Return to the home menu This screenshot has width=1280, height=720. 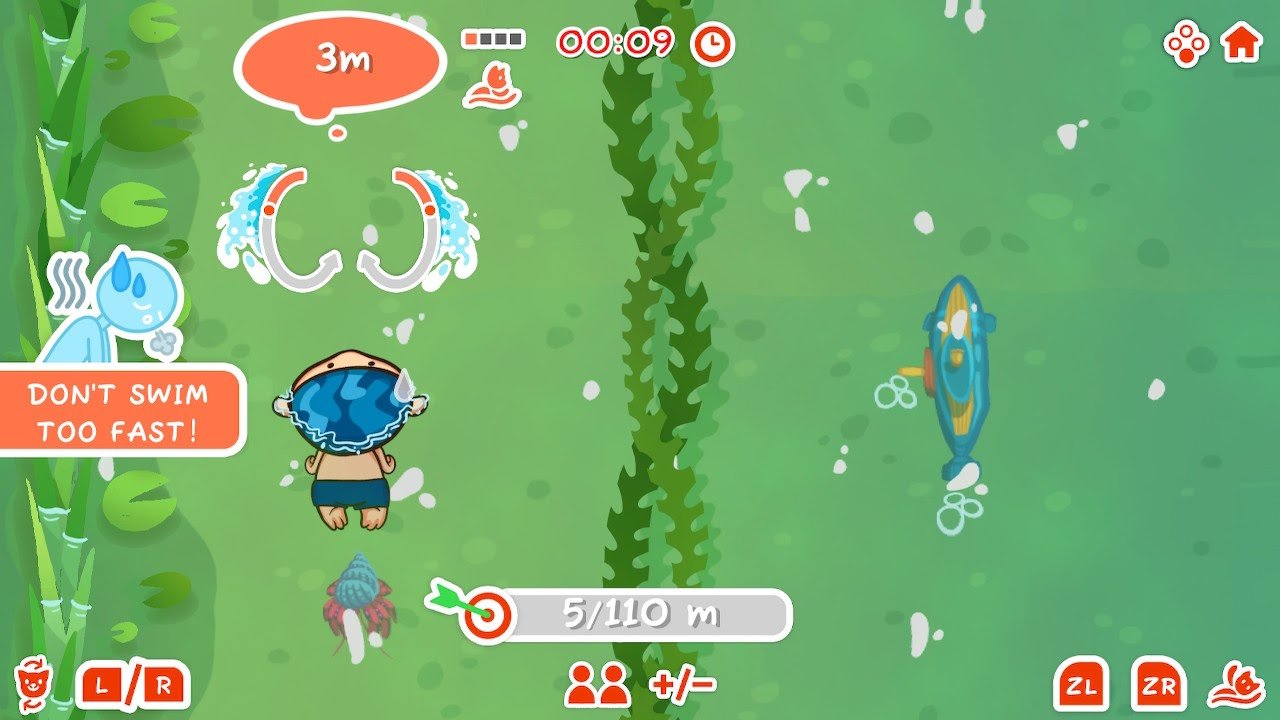1241,44
